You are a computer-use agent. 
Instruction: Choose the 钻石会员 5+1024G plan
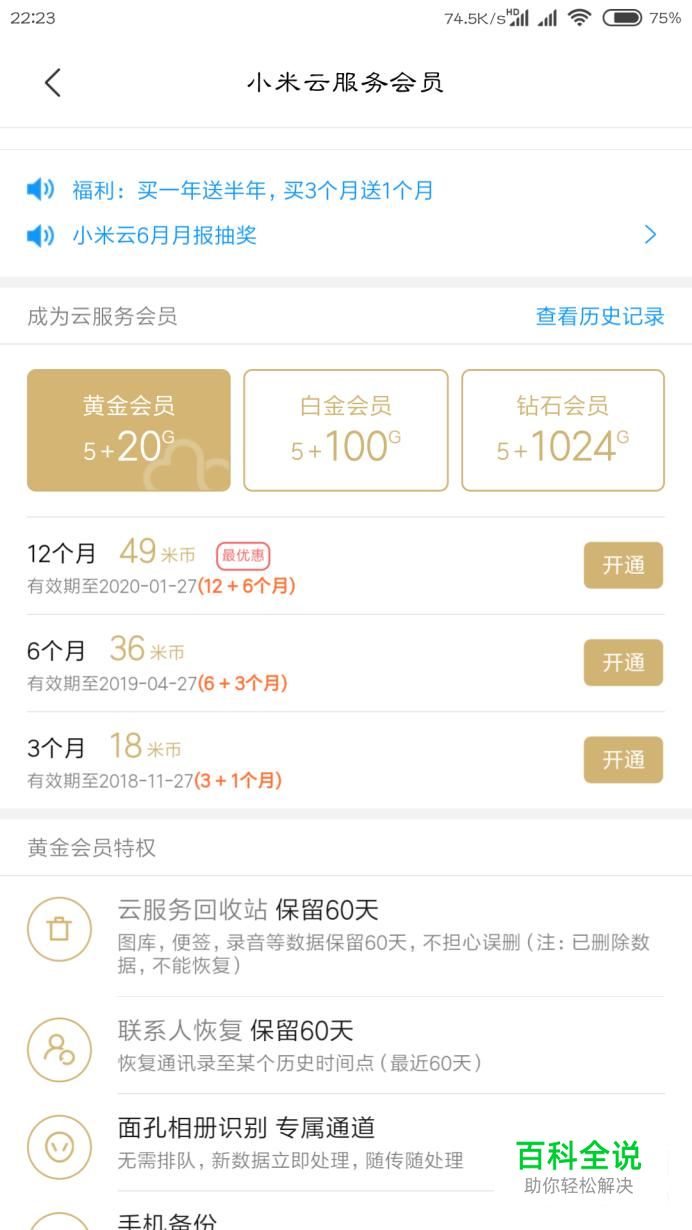point(562,430)
